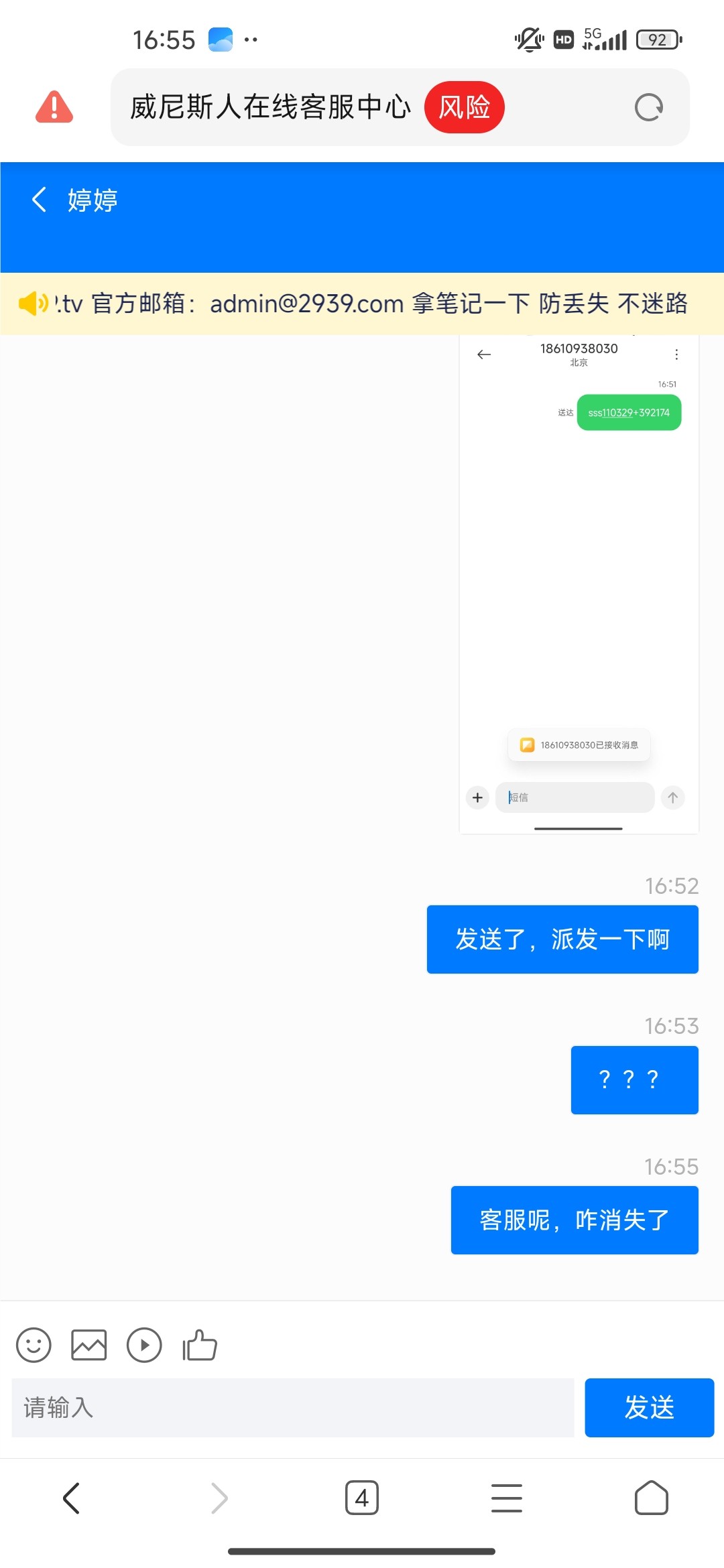Screen dimensions: 724x1568
Task: Attach a video with the play icon
Action: 144,1345
